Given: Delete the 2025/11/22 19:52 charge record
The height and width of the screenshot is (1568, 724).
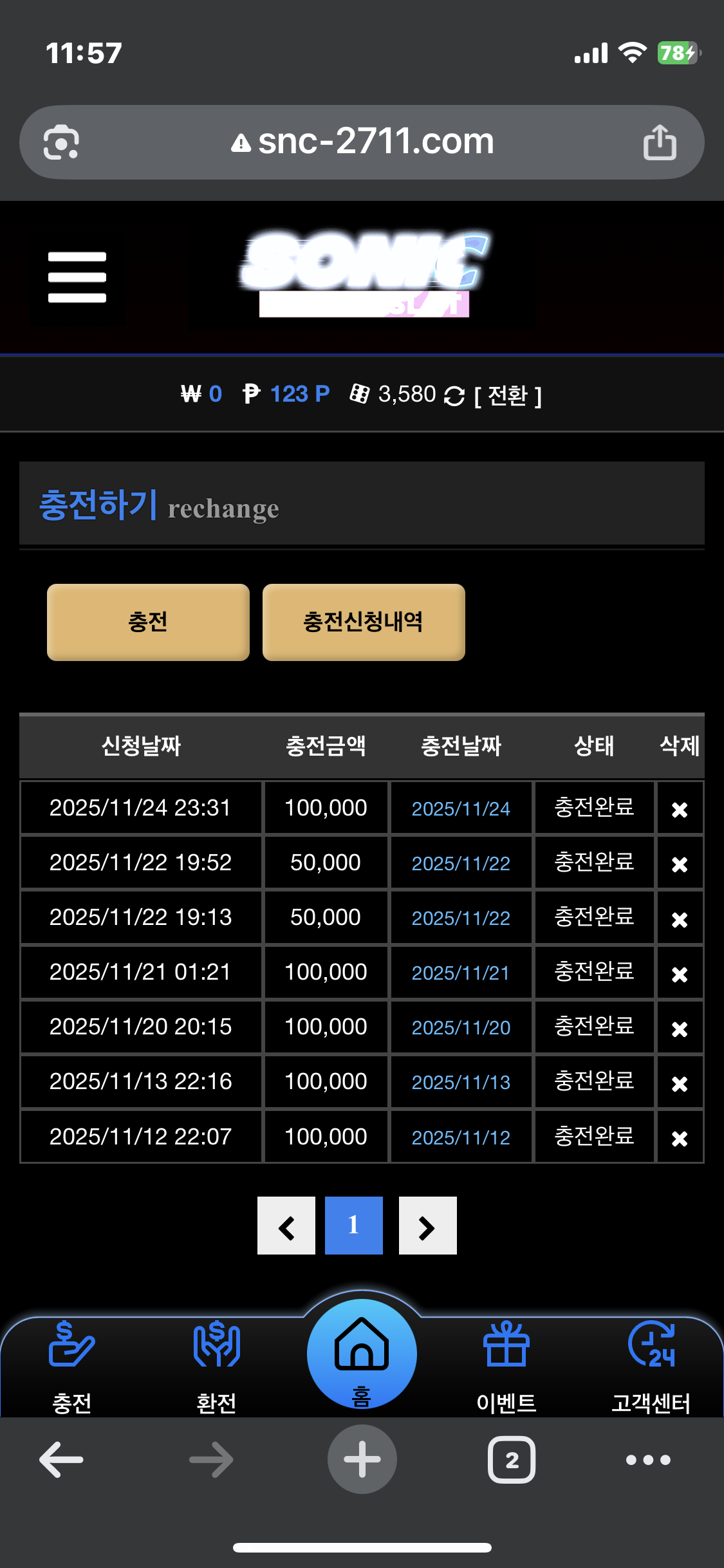Looking at the screenshot, I should click(680, 864).
